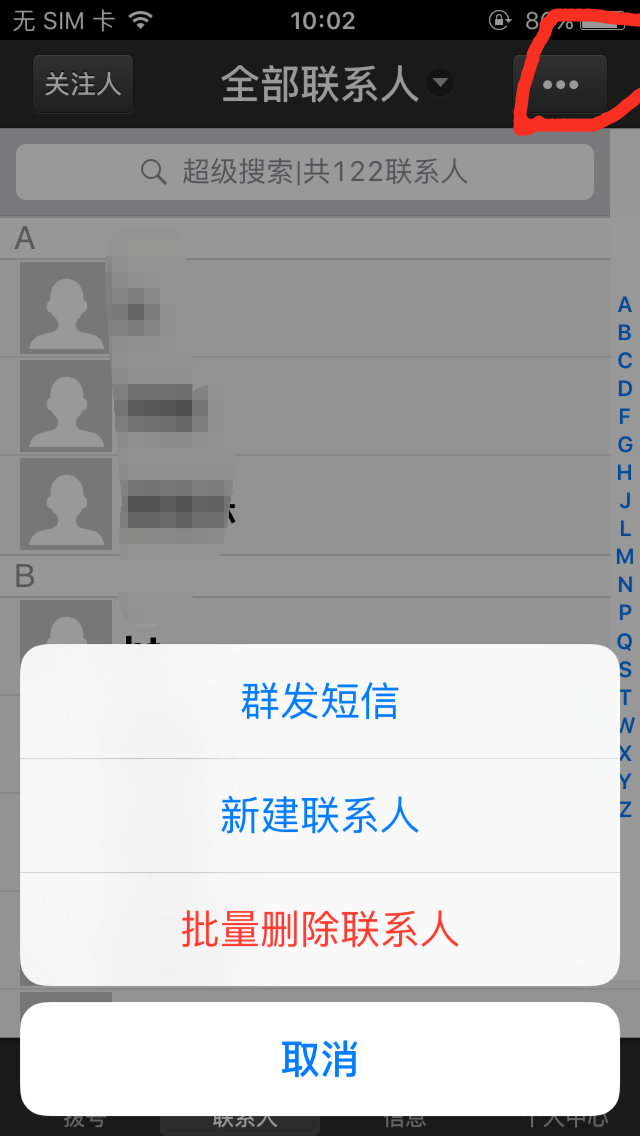This screenshot has width=640, height=1136.
Task: Dismiss the action sheet with 取消
Action: [320, 1059]
